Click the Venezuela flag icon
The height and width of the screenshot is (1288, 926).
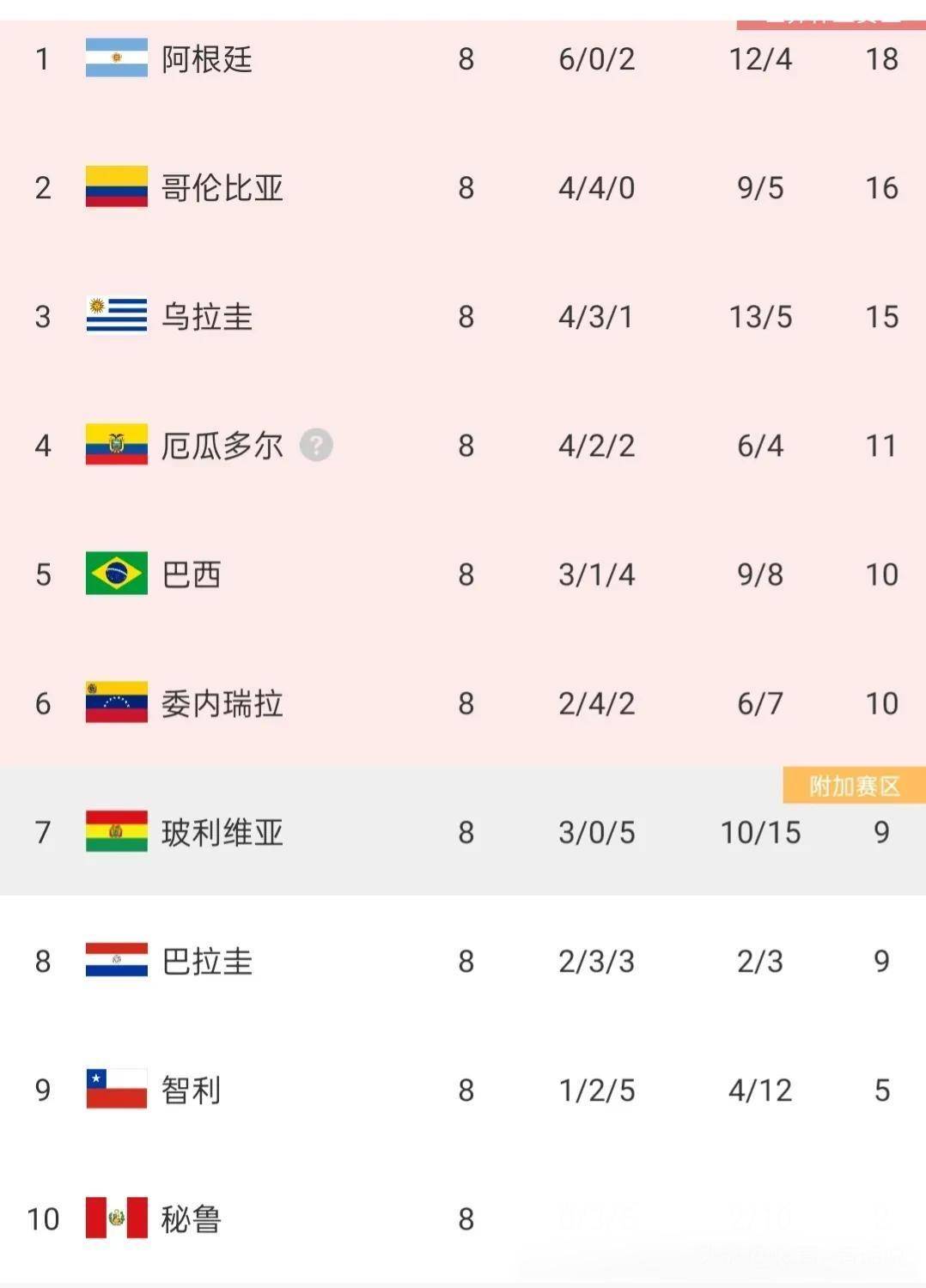pos(115,702)
